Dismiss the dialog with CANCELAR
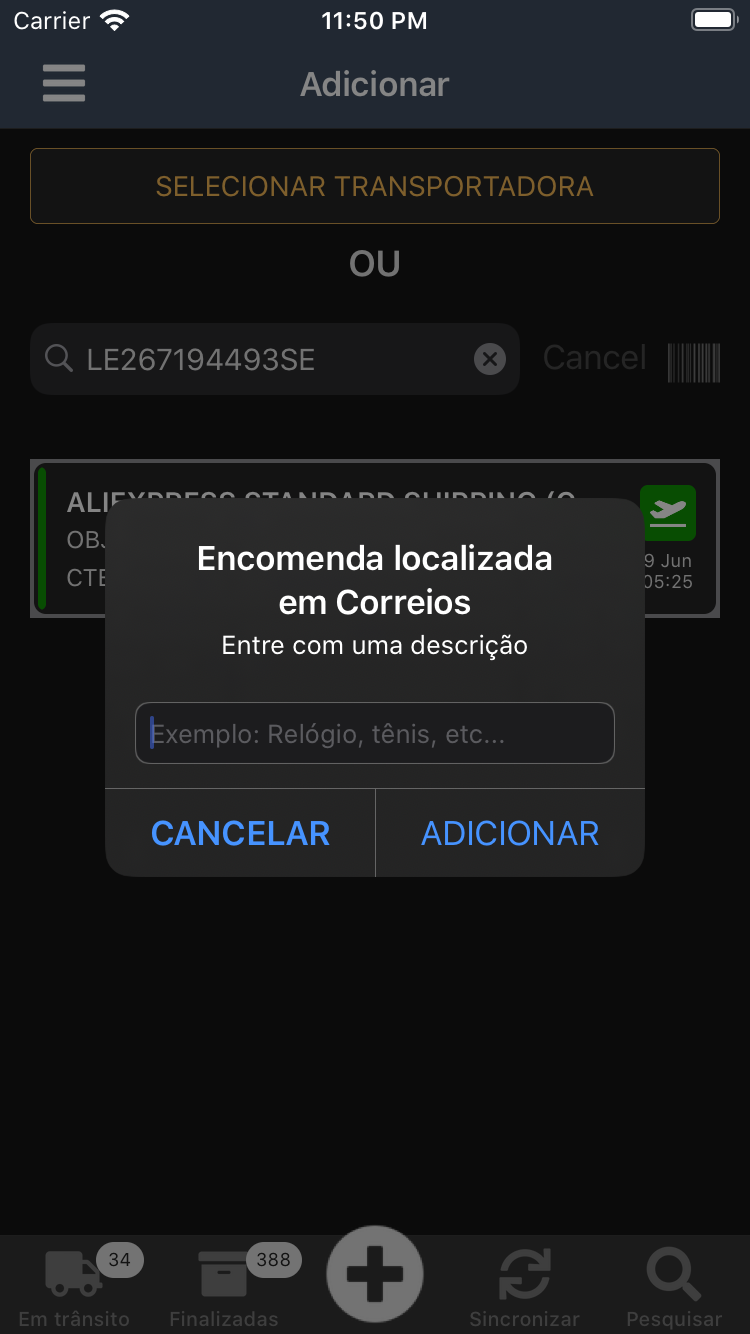The height and width of the screenshot is (1334, 750). 240,833
